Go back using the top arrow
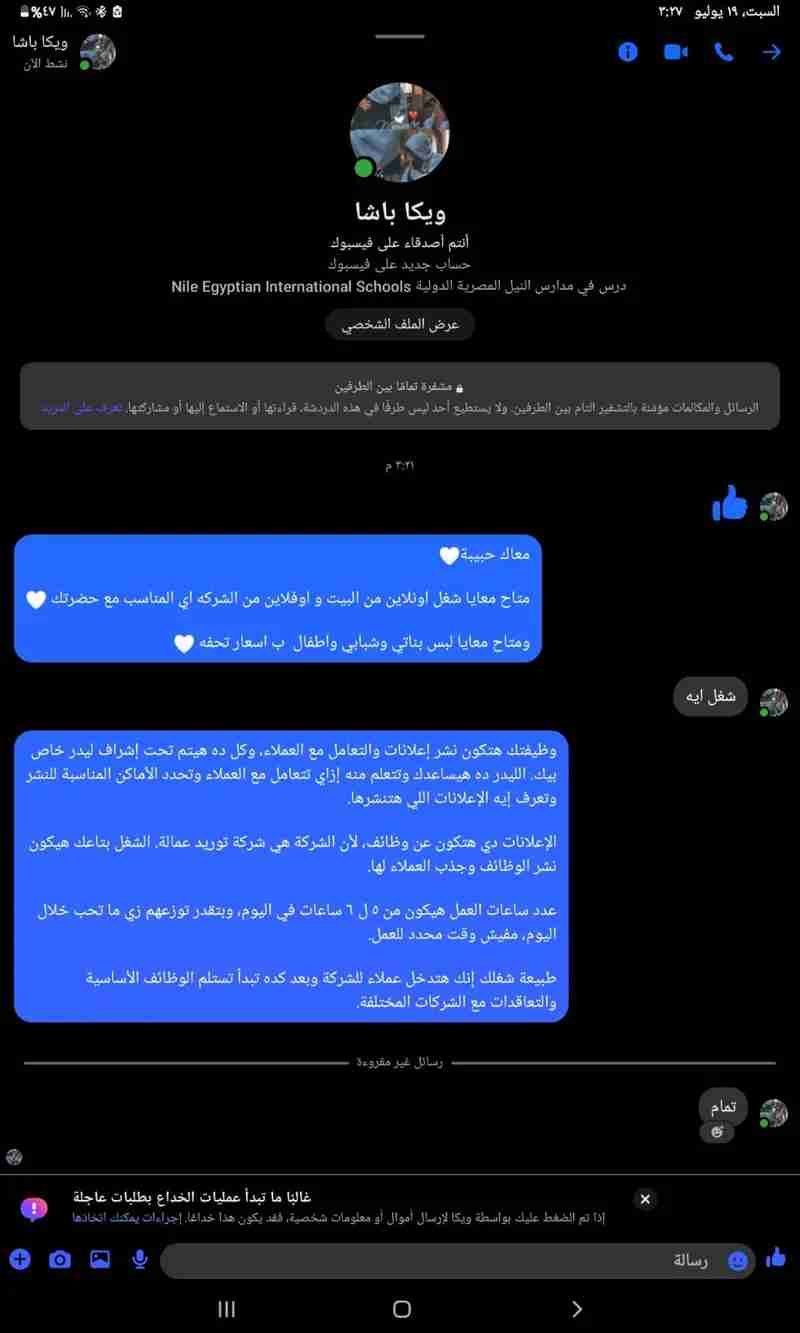Viewport: 800px width, 1333px height. pyautogui.click(x=771, y=52)
